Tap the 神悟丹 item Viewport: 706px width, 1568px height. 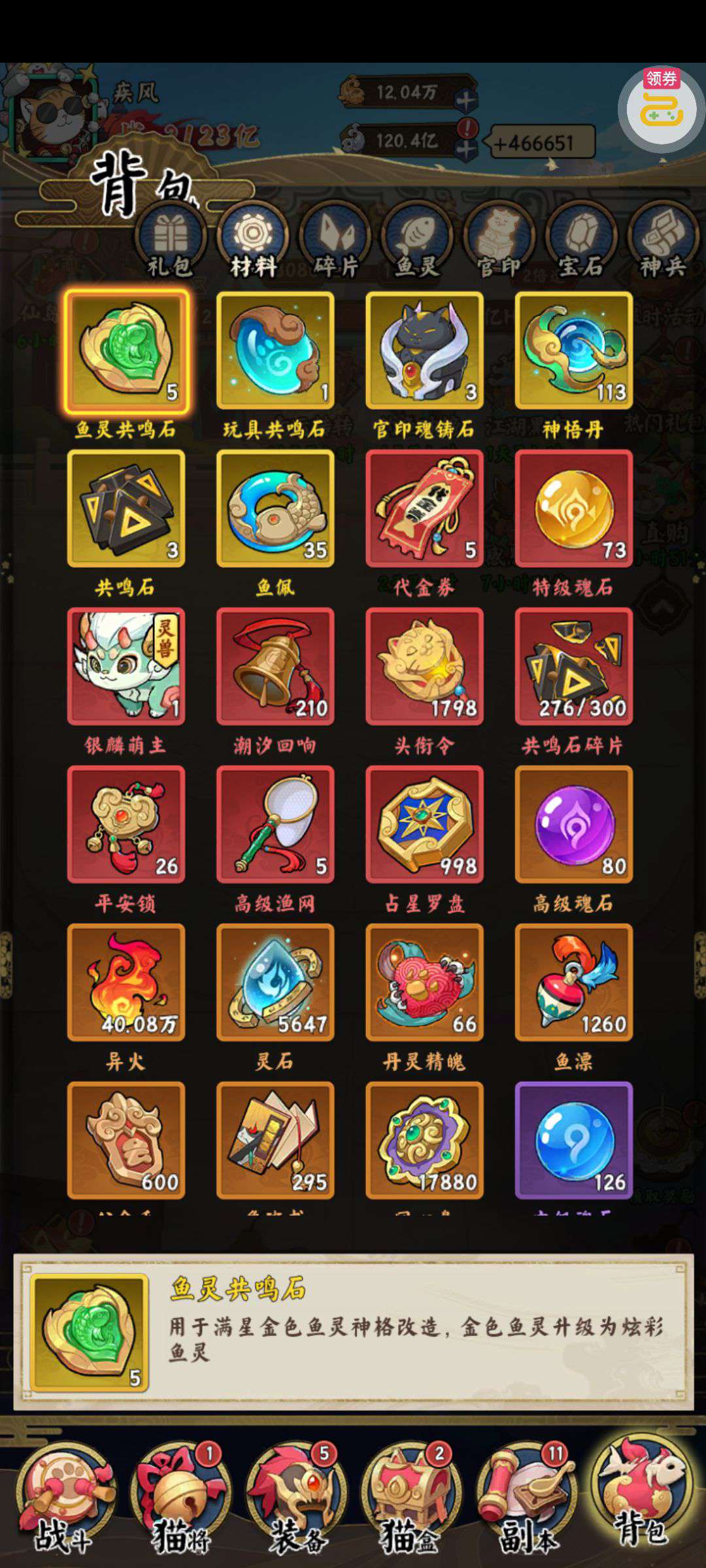(x=573, y=351)
